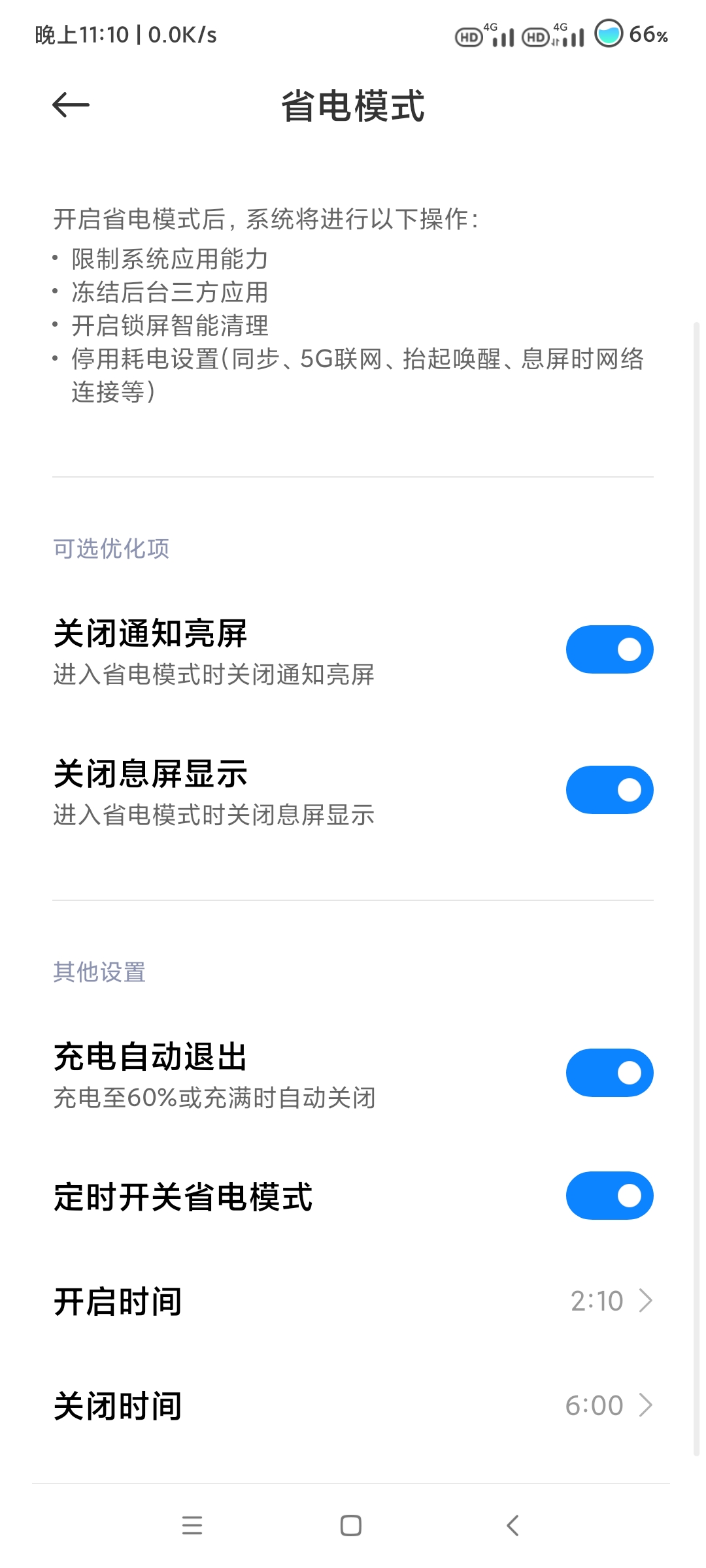Disable the 关闭息屏显示 switch
This screenshot has height=1568, width=706.
click(609, 790)
